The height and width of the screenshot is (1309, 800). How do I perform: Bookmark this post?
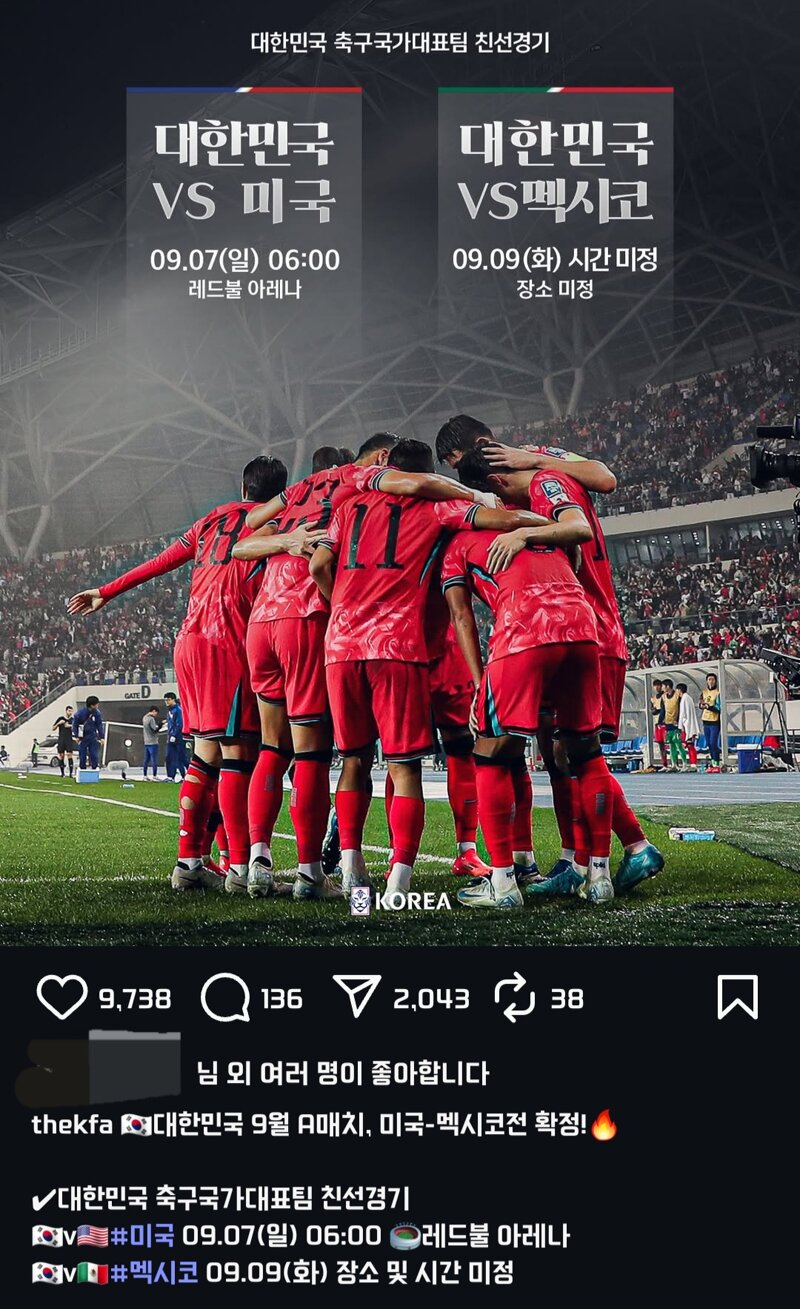[x=737, y=997]
